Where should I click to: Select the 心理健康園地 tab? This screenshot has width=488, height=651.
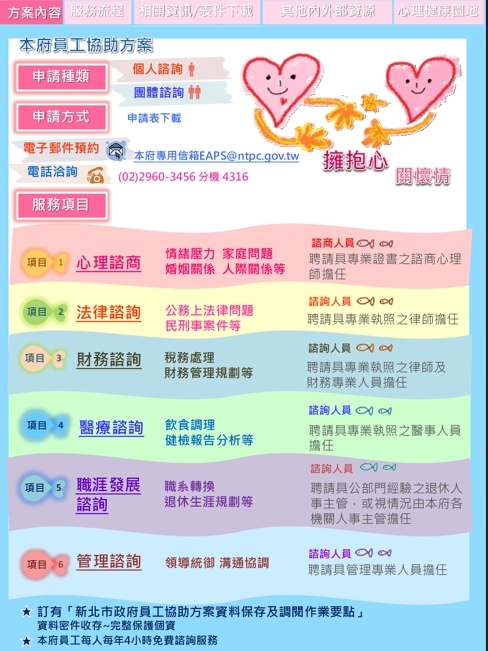tap(439, 11)
